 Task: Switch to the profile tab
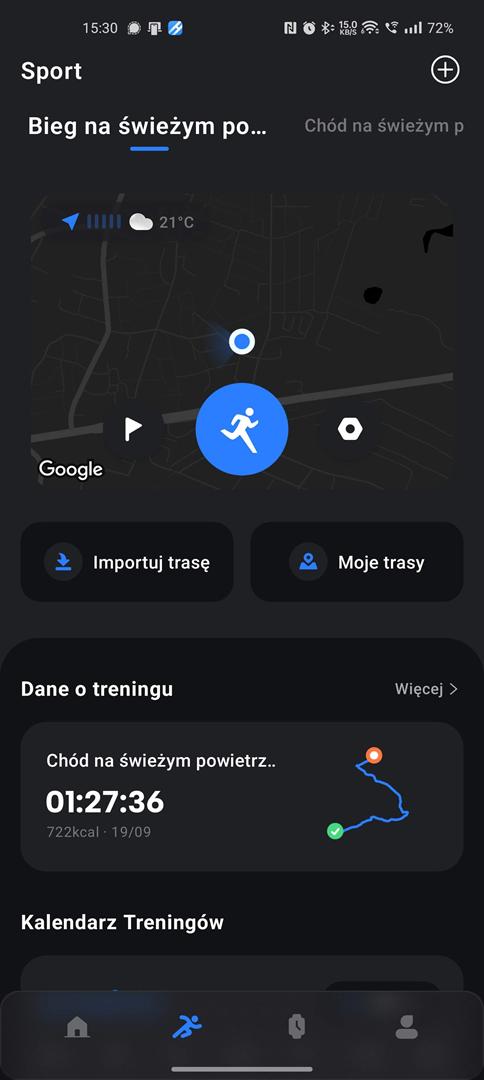click(407, 1028)
